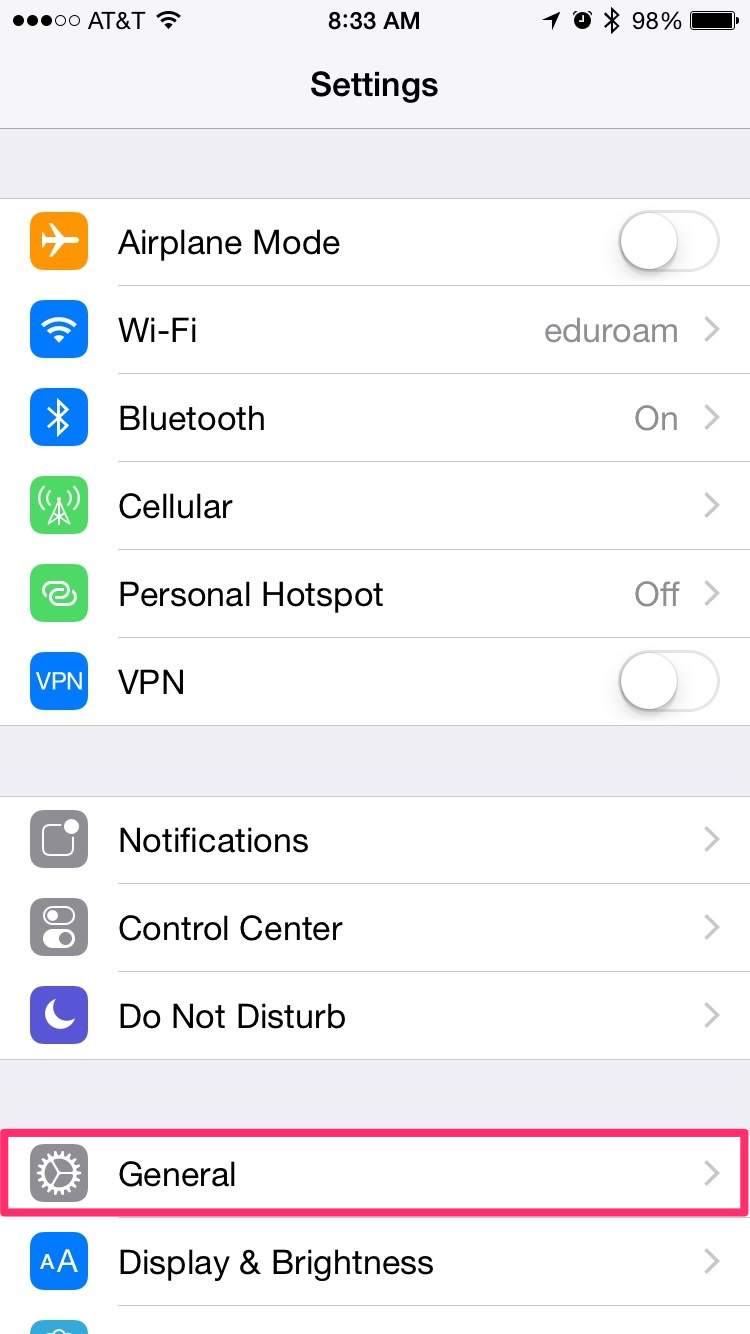Select the Control Center row
This screenshot has height=1334, width=750.
pyautogui.click(x=375, y=928)
